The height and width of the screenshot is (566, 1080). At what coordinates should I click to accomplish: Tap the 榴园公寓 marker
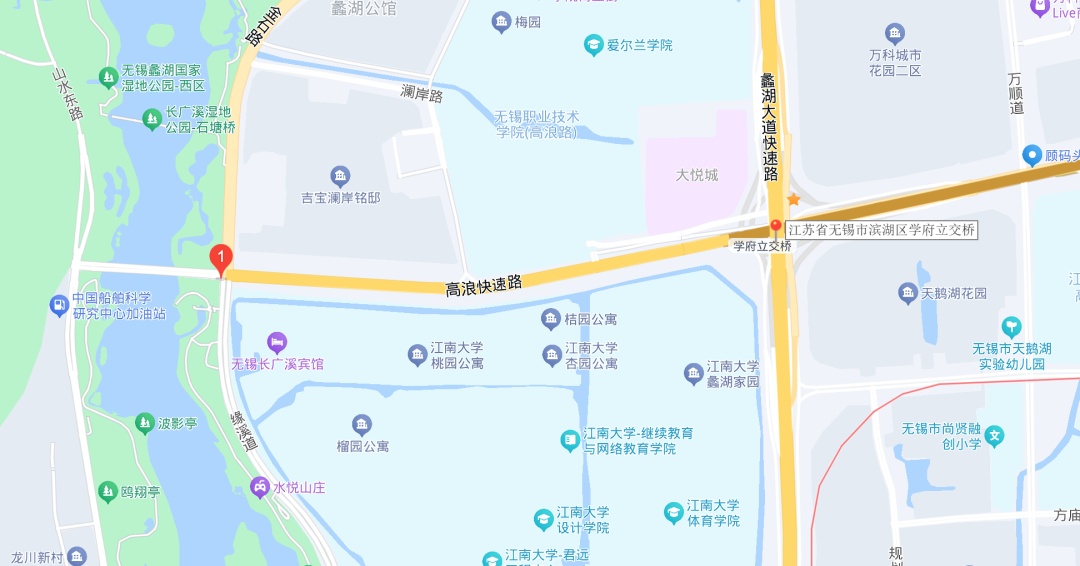click(362, 425)
